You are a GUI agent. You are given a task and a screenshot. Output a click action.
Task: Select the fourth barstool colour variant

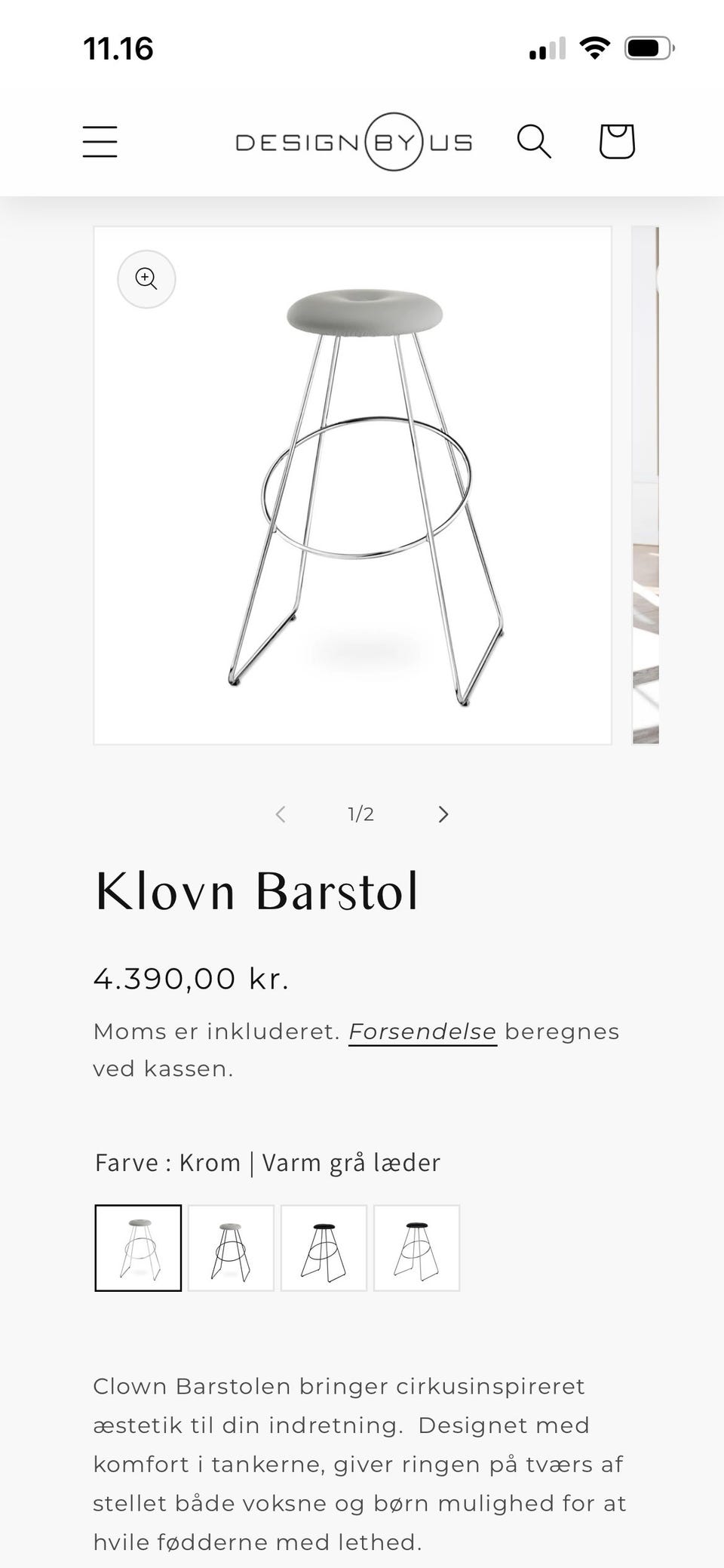[416, 1248]
